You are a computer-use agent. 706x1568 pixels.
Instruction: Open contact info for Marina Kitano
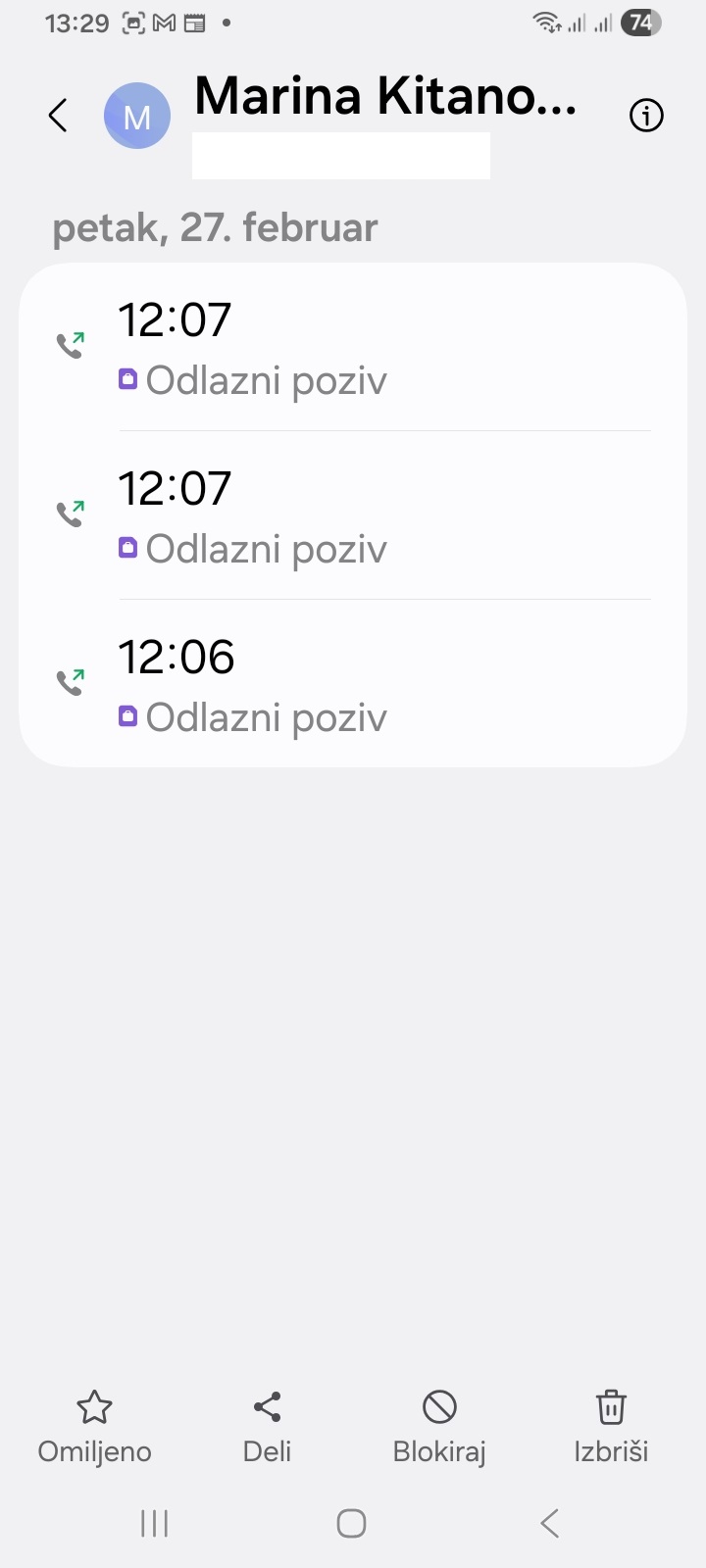645,116
